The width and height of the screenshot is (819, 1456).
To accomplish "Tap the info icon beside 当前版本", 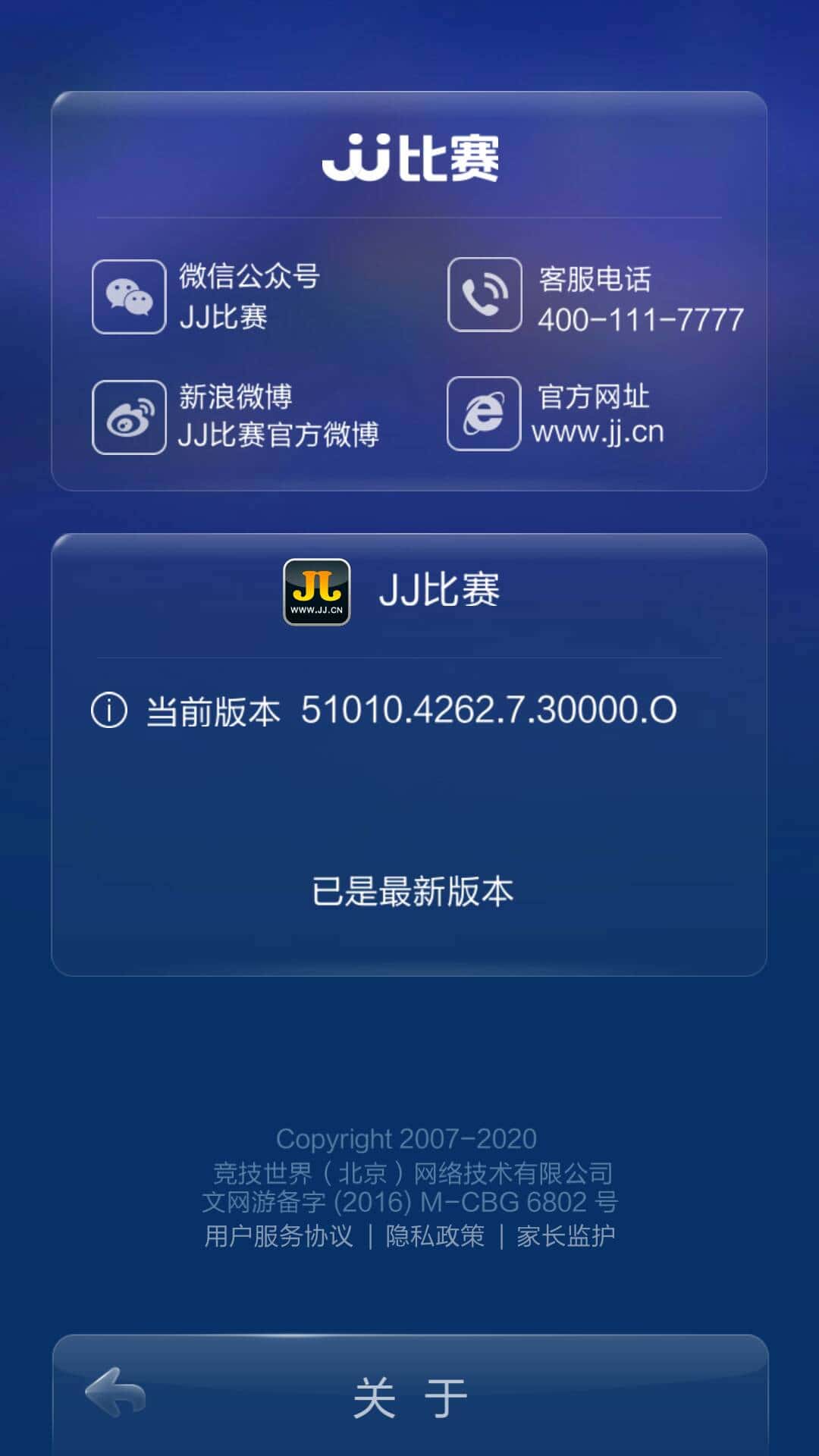I will click(111, 711).
